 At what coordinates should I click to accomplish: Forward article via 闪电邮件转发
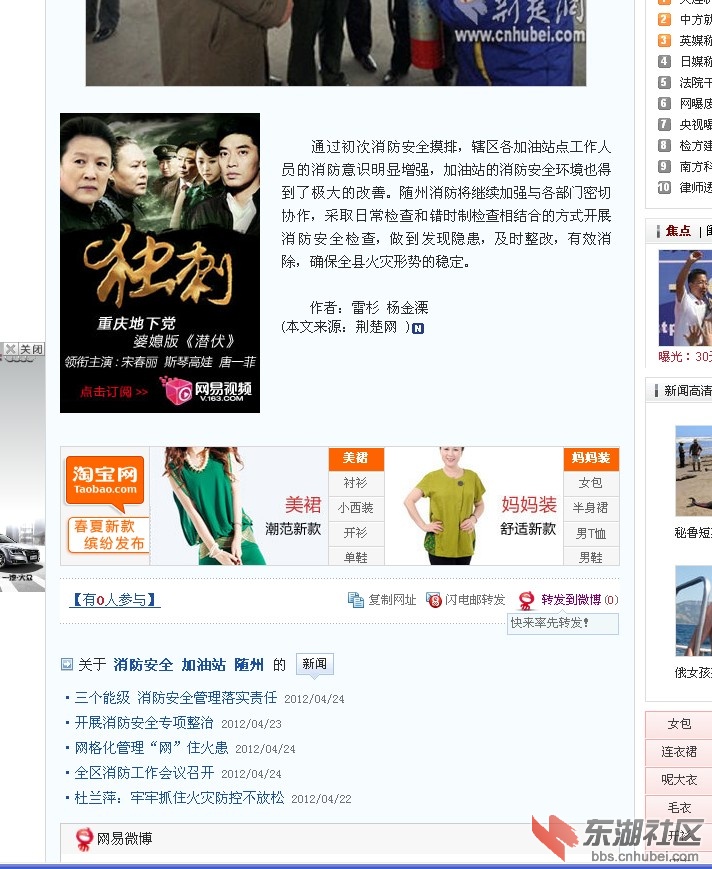pos(474,600)
